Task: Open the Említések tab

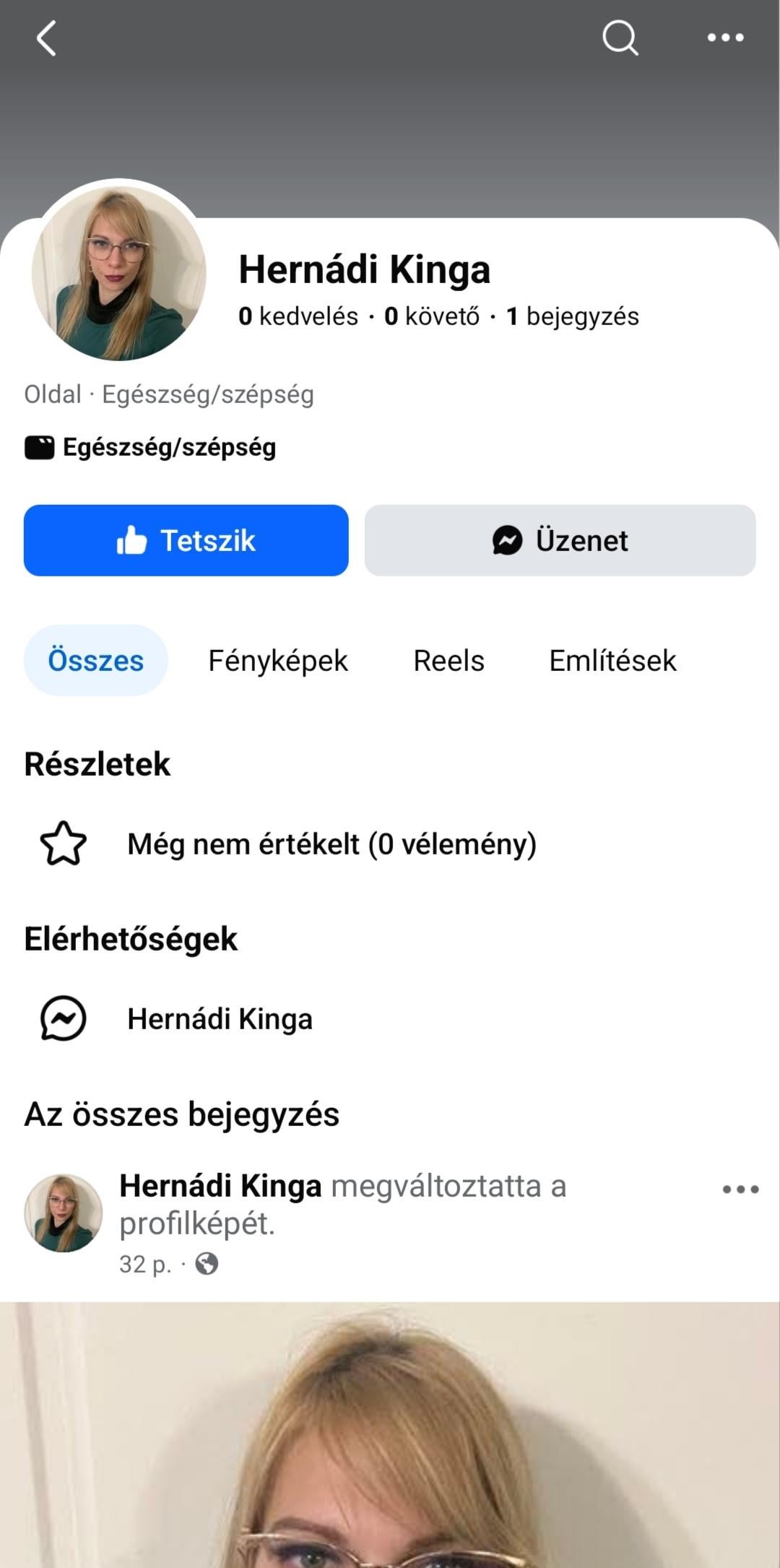Action: (x=612, y=660)
